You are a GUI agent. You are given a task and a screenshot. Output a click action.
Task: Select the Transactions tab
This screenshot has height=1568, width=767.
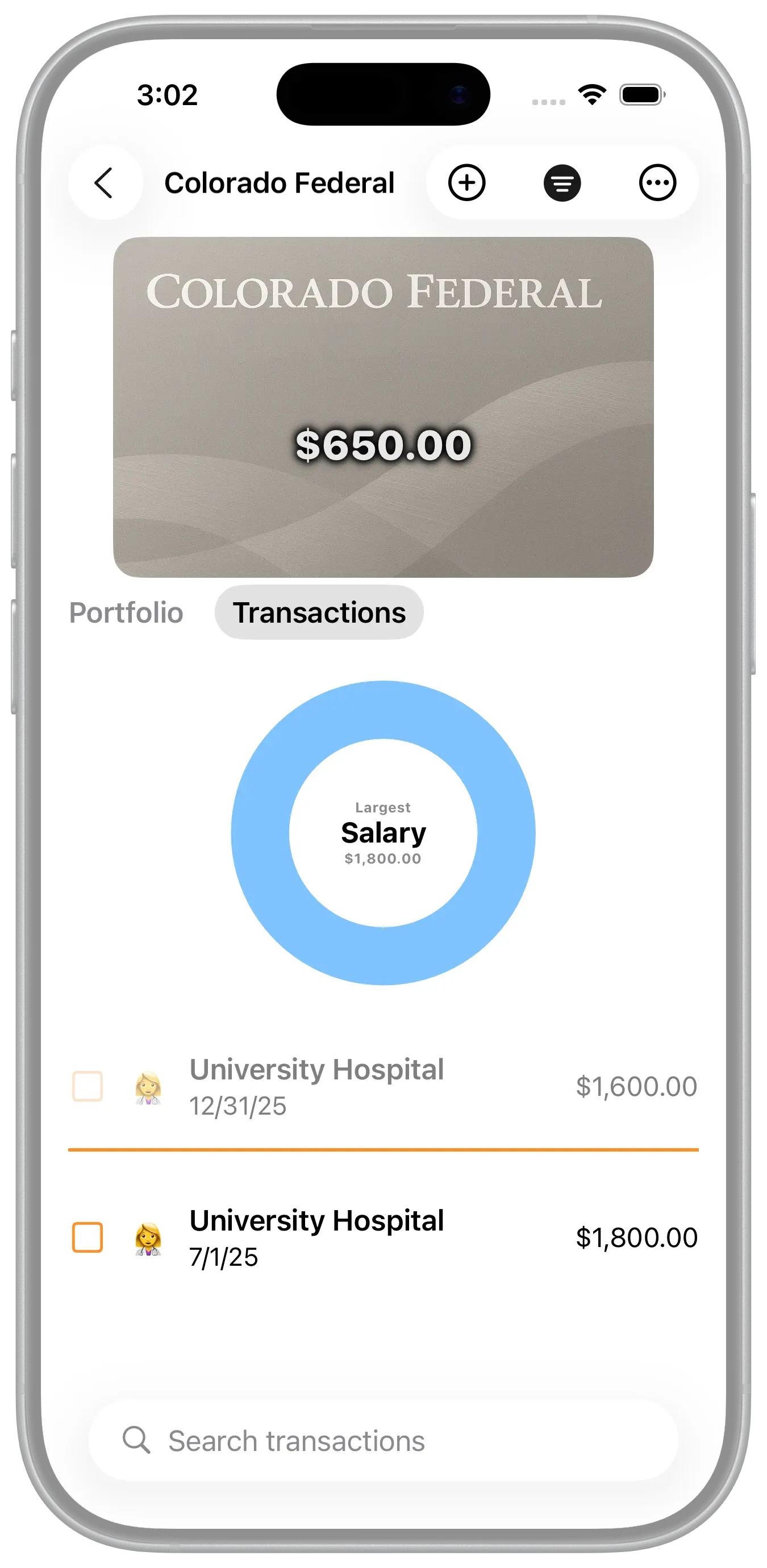[x=319, y=612]
